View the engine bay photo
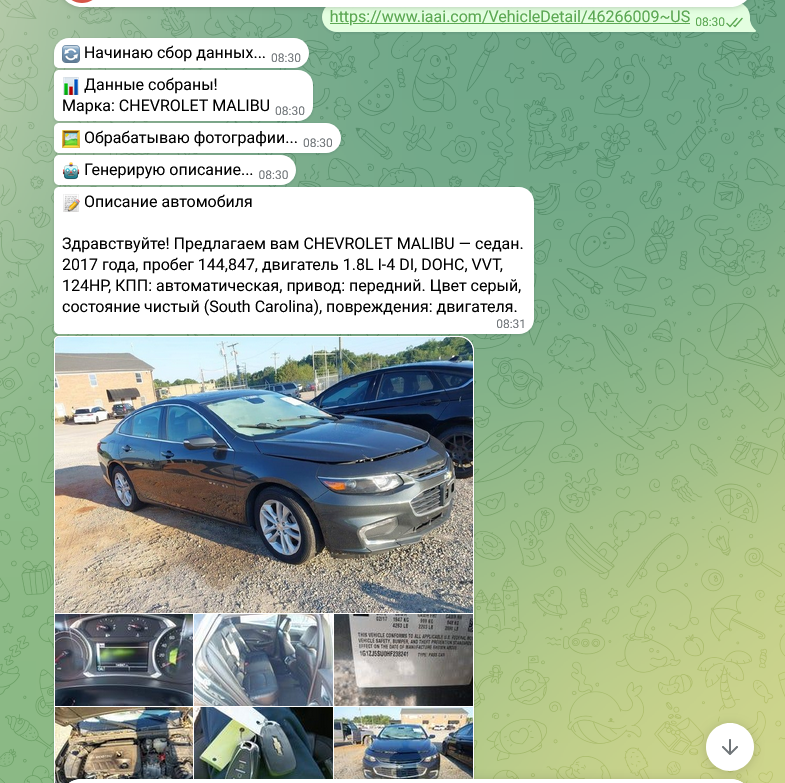 pyautogui.click(x=124, y=743)
